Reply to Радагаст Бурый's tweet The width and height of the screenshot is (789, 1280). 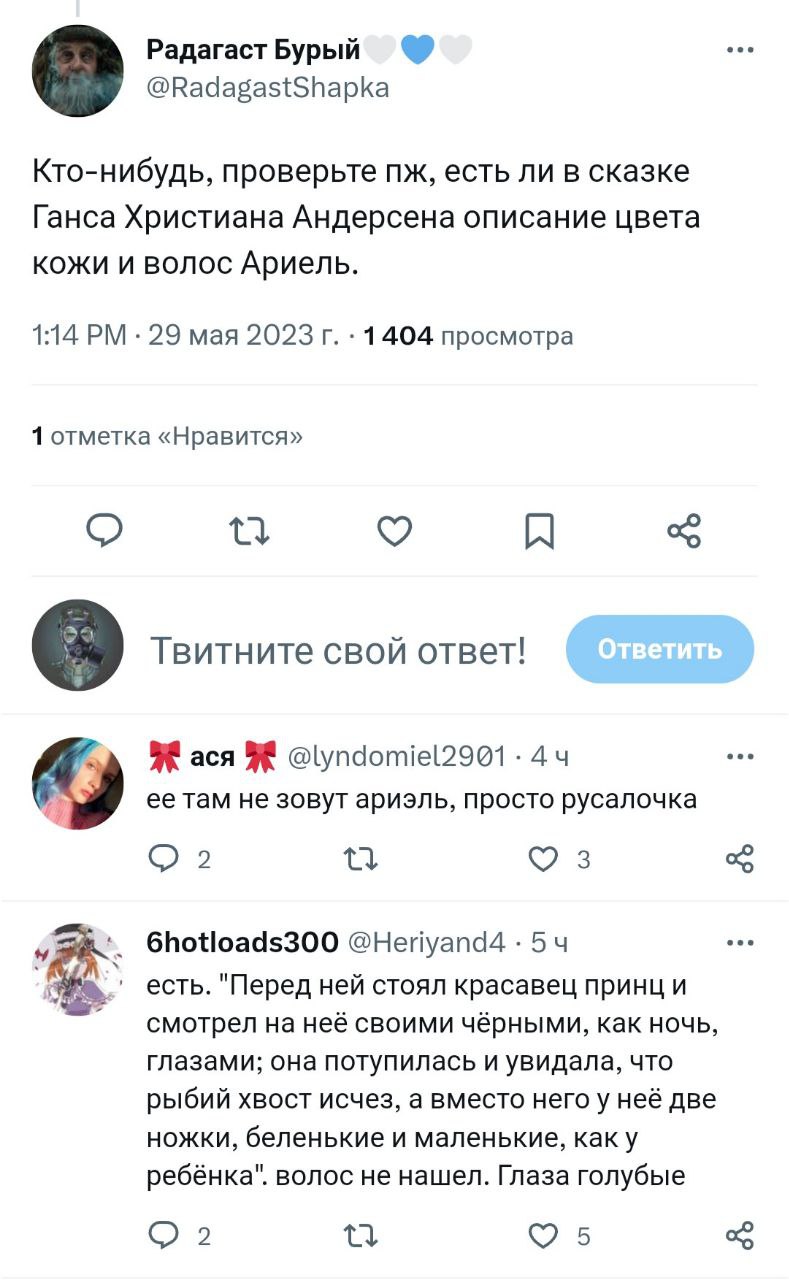click(104, 530)
